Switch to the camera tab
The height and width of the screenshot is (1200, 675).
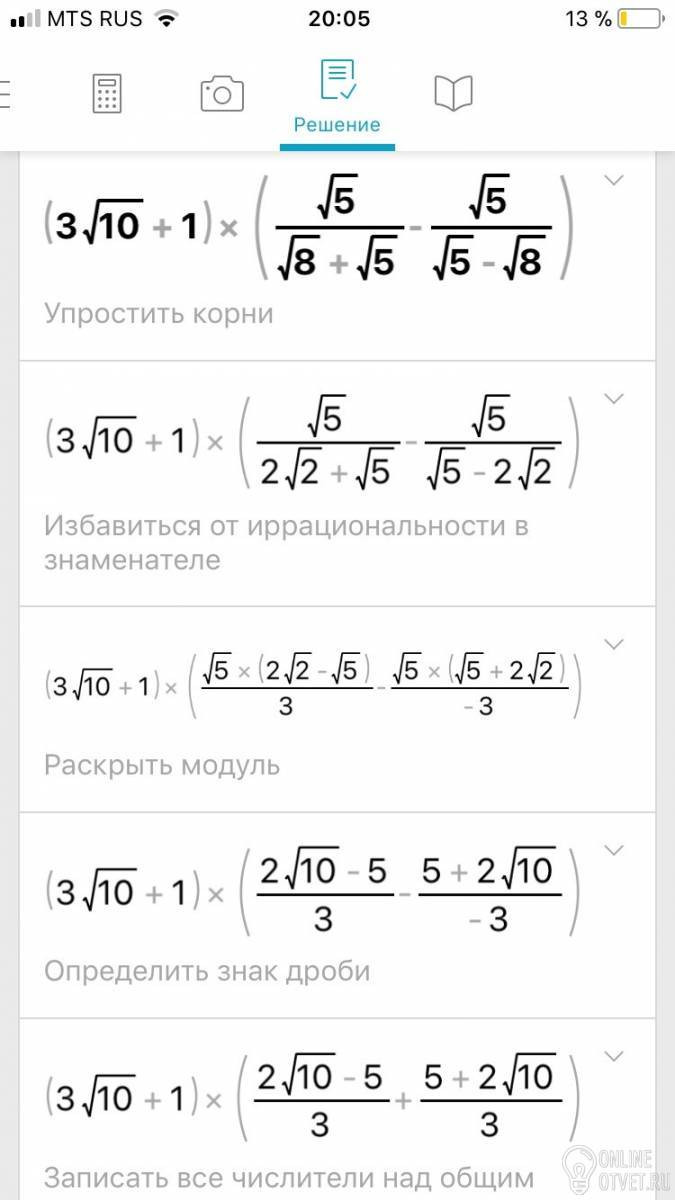(x=222, y=95)
